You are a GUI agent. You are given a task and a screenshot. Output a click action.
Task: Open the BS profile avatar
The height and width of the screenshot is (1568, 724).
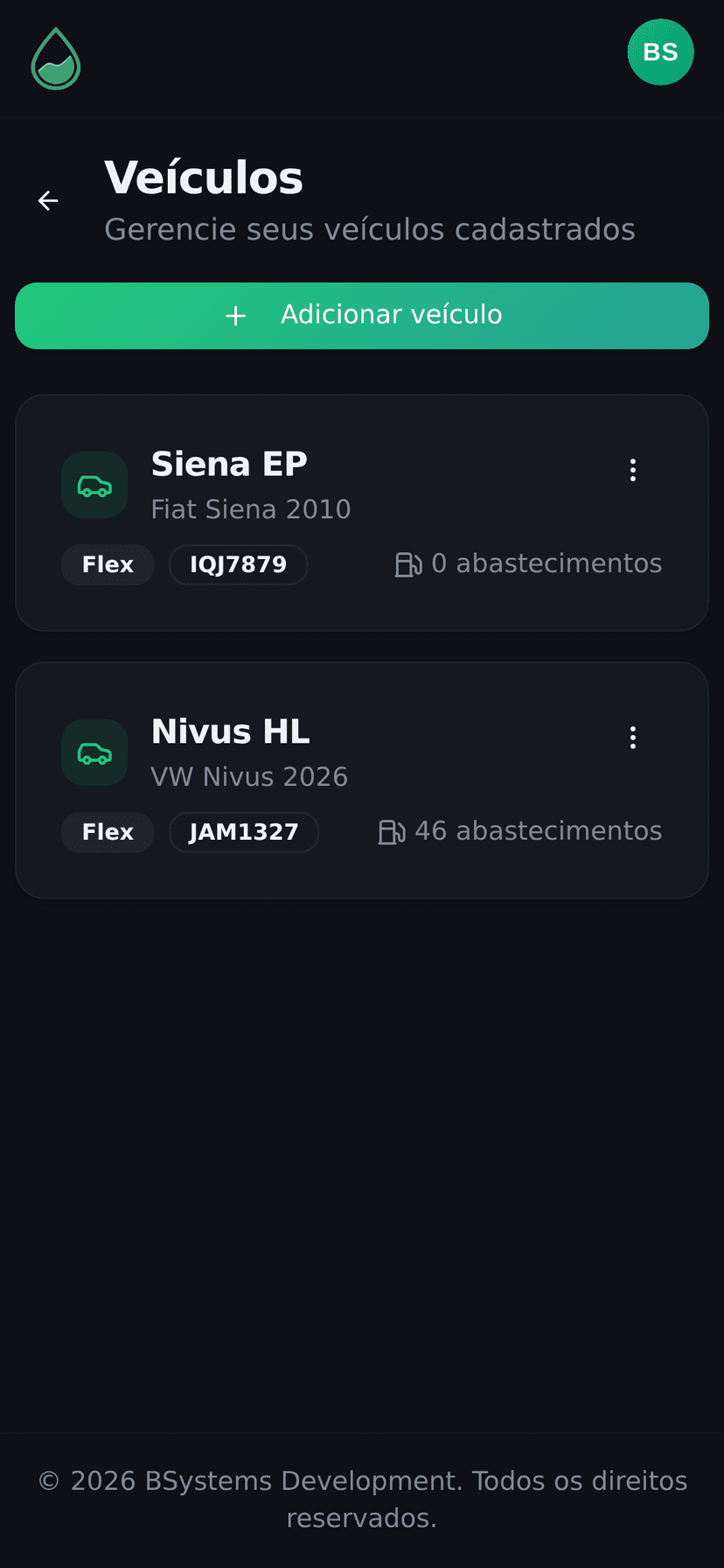(x=660, y=52)
